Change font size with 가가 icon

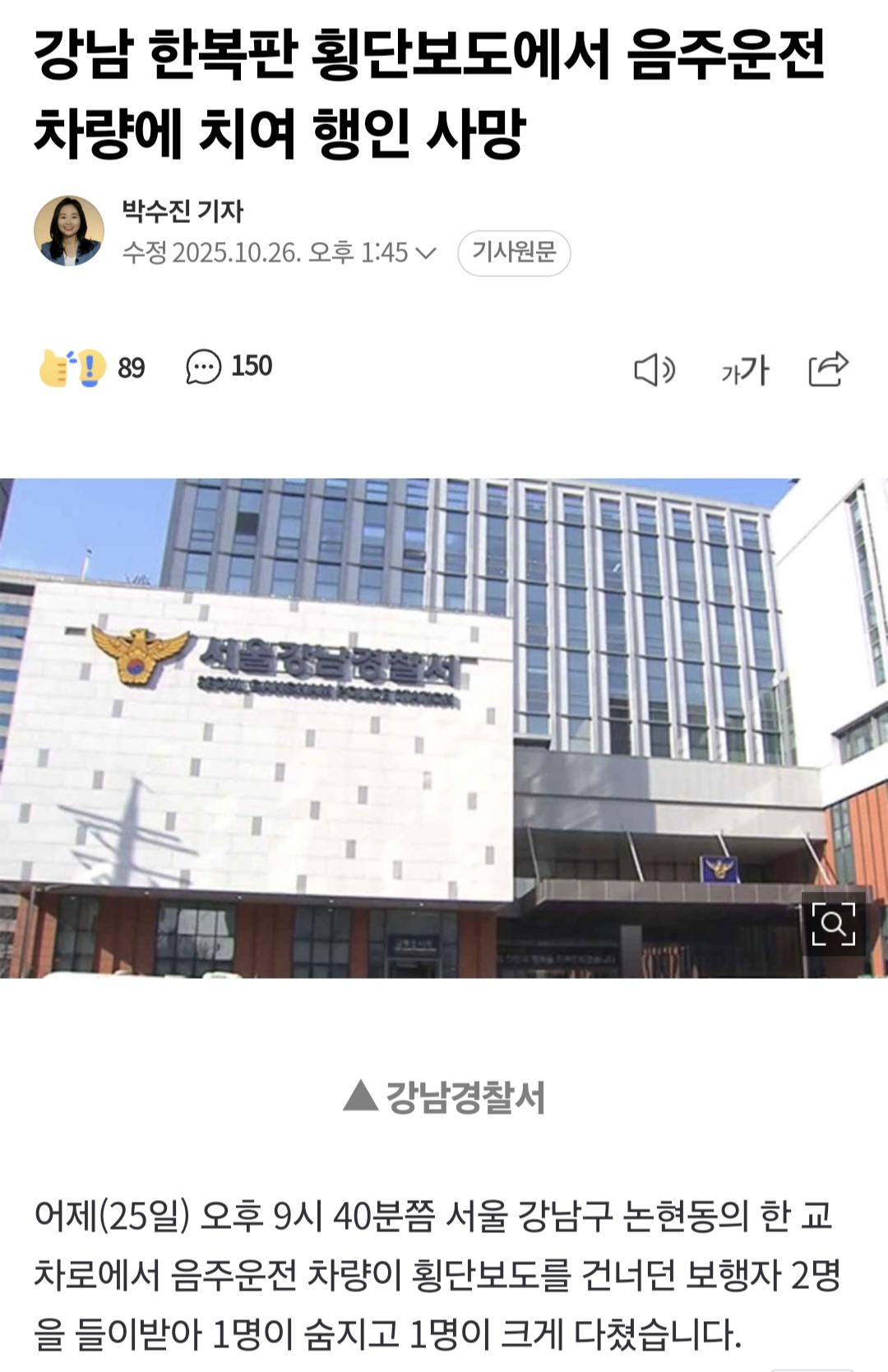[744, 370]
